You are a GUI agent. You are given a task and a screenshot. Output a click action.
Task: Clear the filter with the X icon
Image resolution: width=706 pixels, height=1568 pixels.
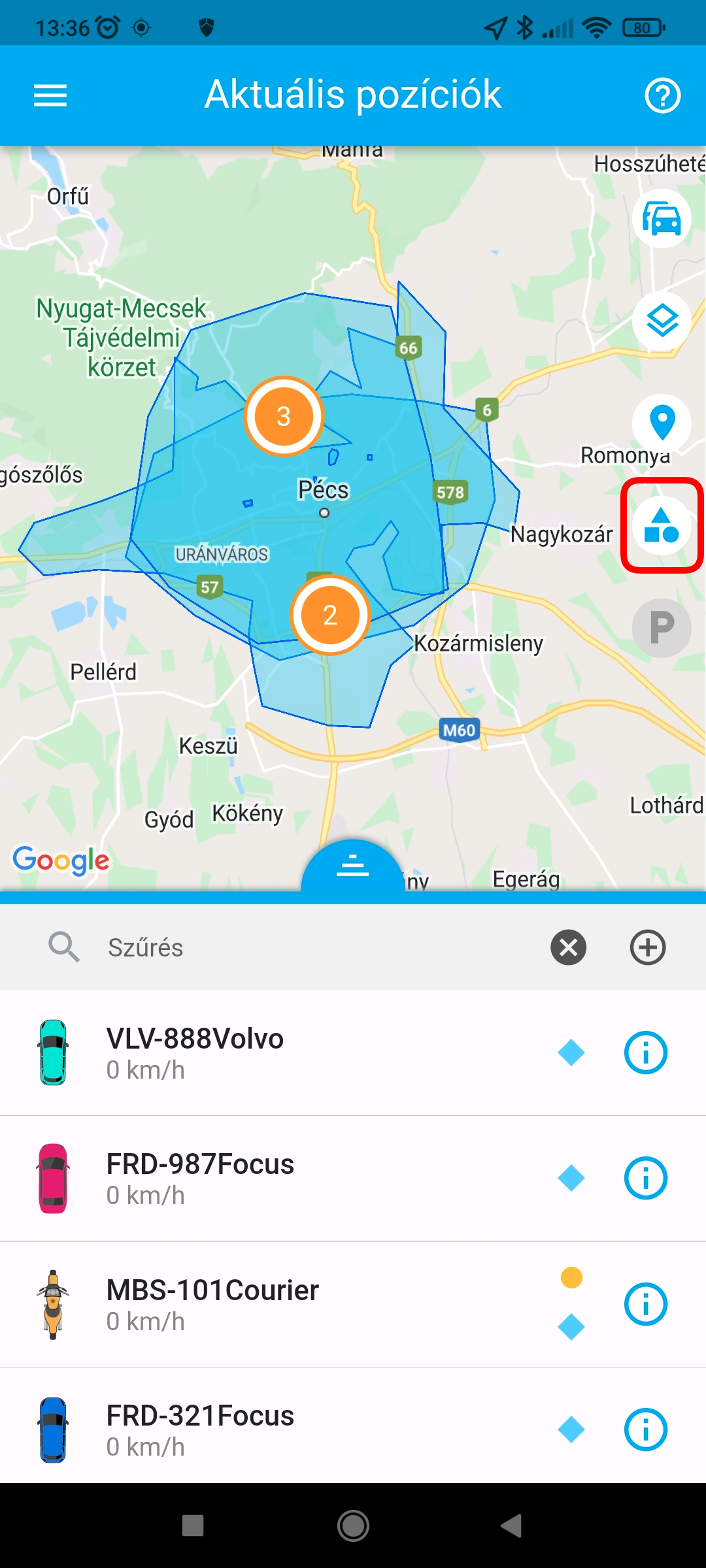[568, 947]
